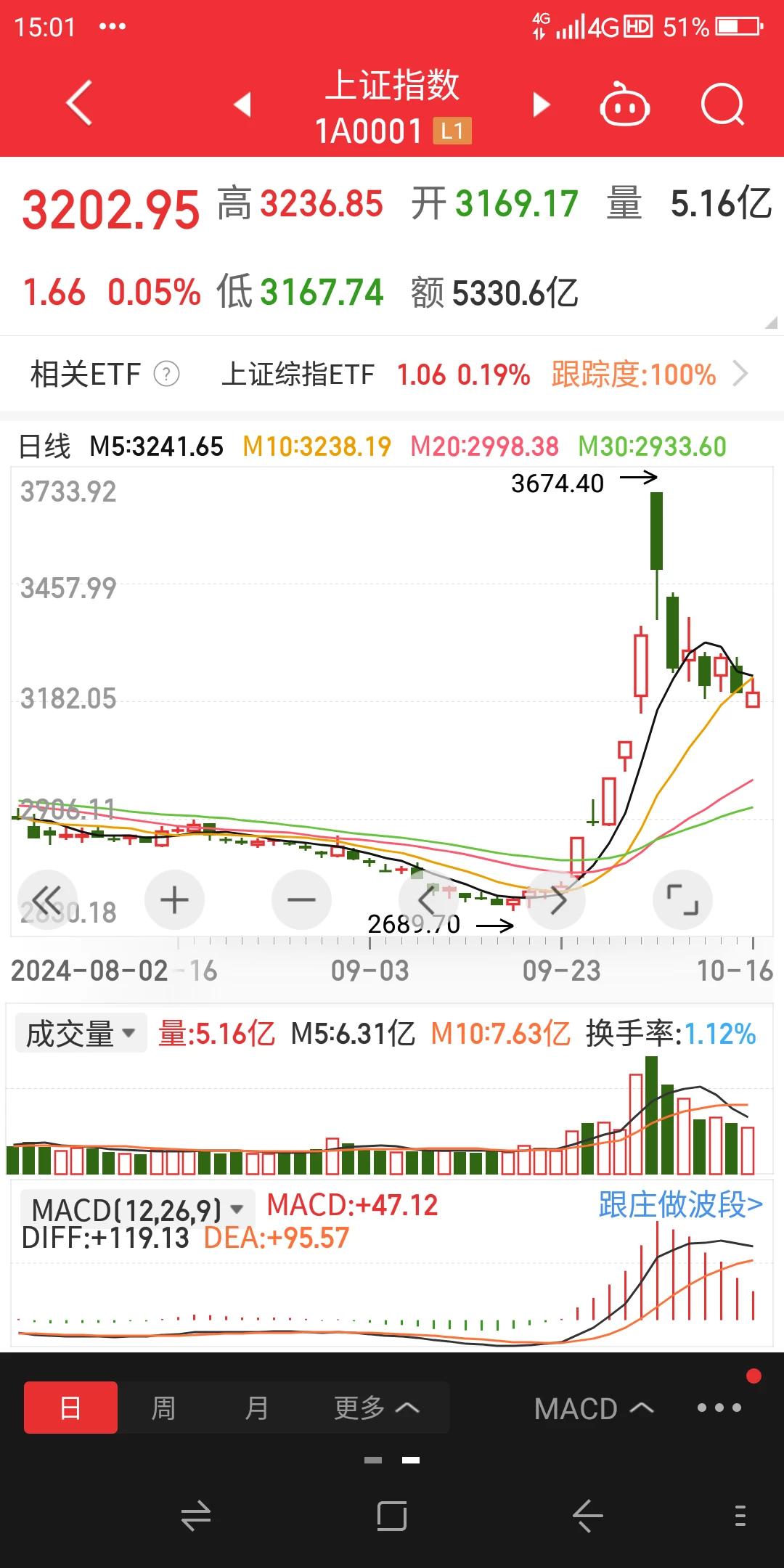784x1568 pixels.
Task: Zoom in the K-line chart
Action: pos(174,900)
